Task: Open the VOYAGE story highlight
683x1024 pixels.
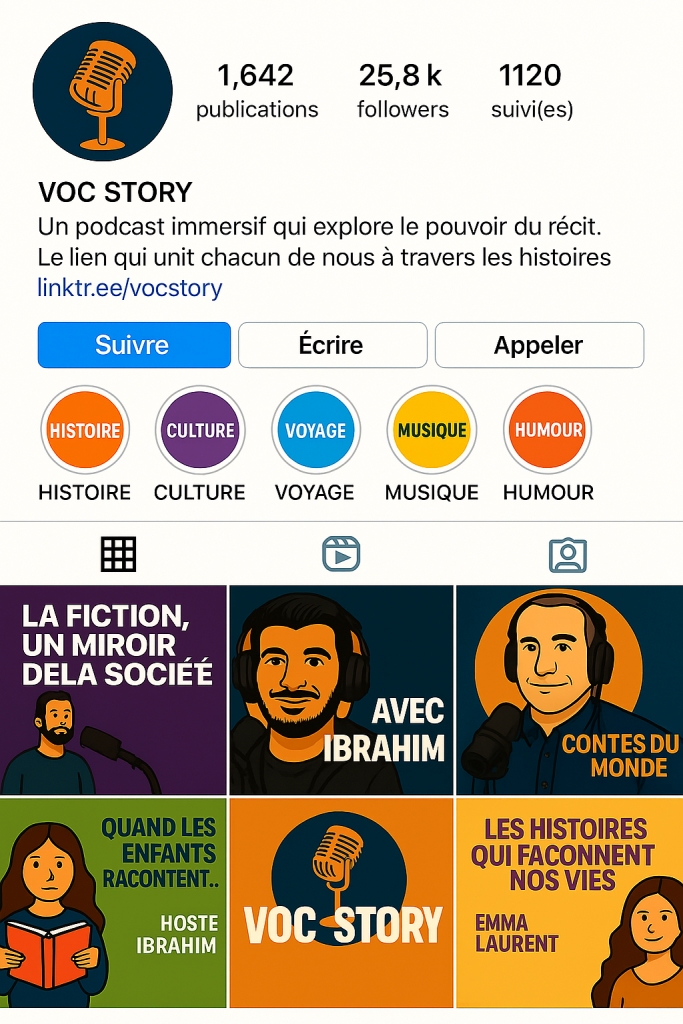Action: (316, 431)
